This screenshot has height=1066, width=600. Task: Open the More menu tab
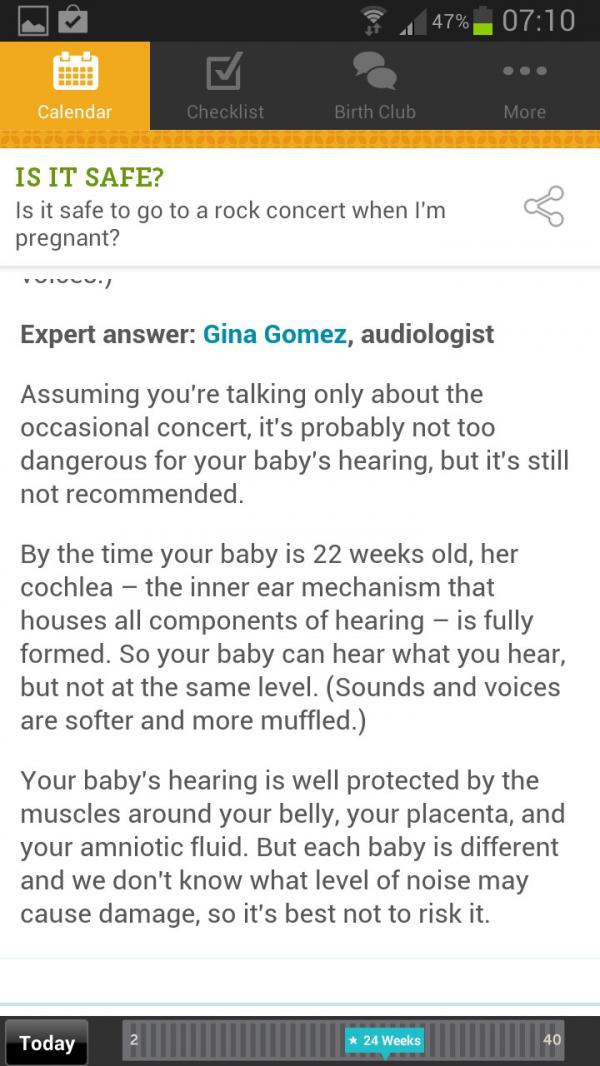tap(525, 86)
